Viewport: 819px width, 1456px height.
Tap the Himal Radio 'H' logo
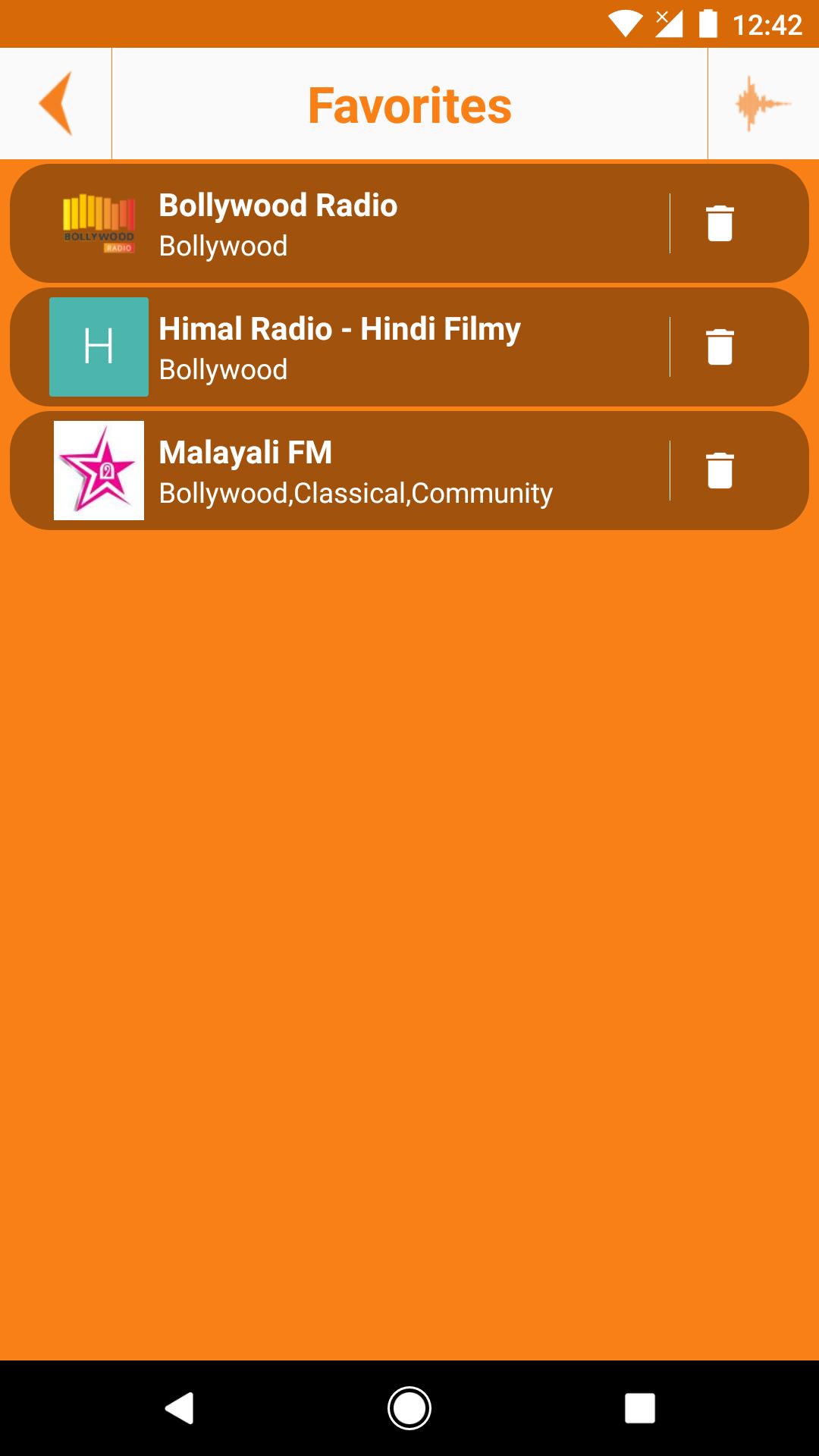pos(99,346)
